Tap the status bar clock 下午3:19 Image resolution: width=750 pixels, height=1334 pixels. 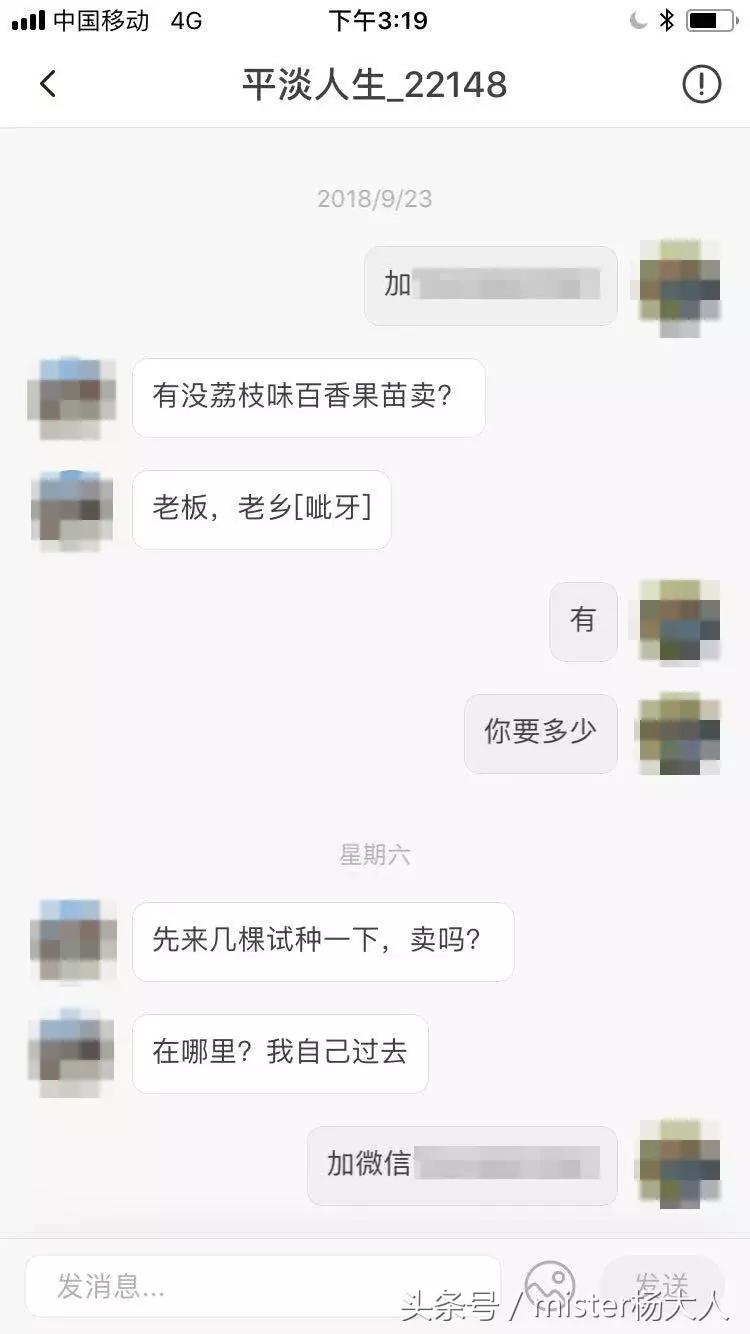click(375, 19)
